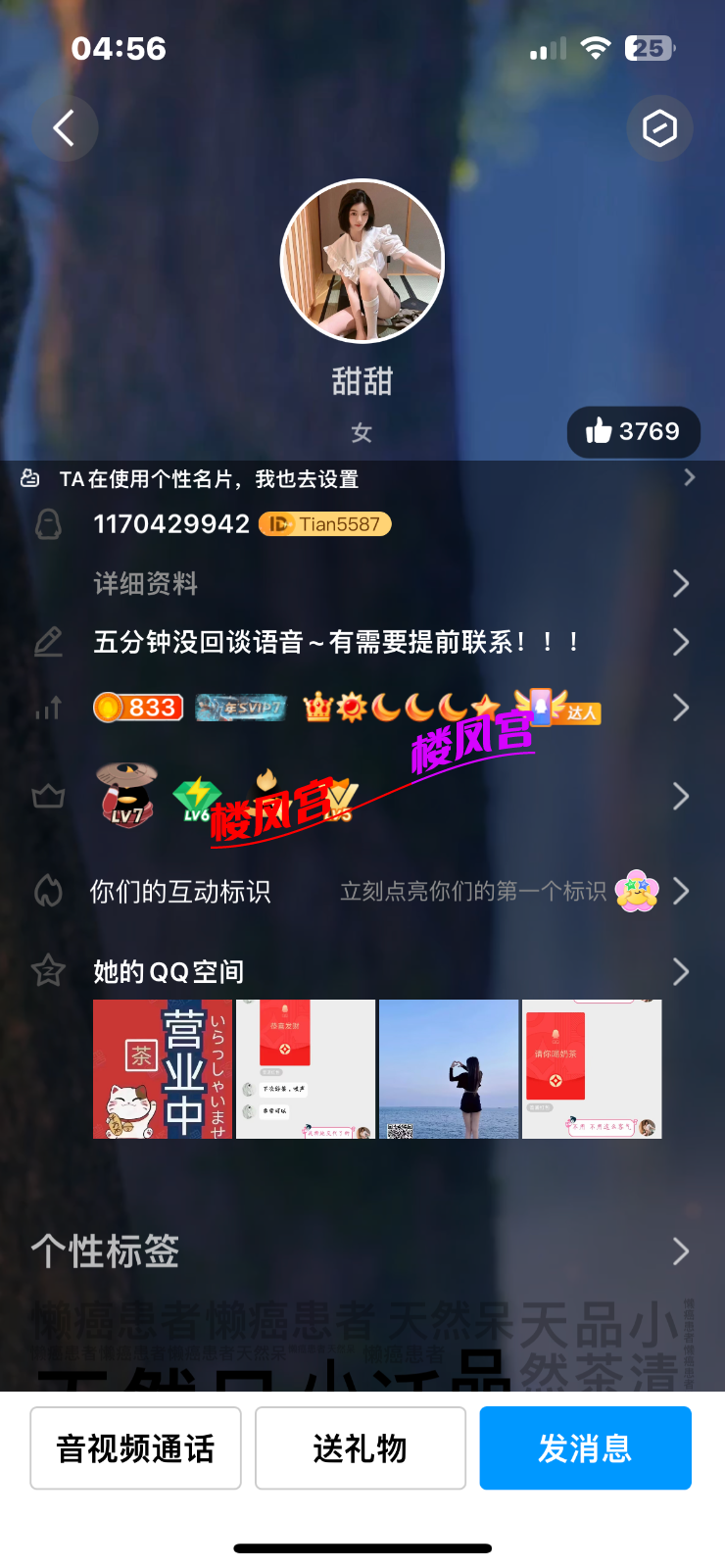Tap 发消息 to send a message

point(585,1448)
